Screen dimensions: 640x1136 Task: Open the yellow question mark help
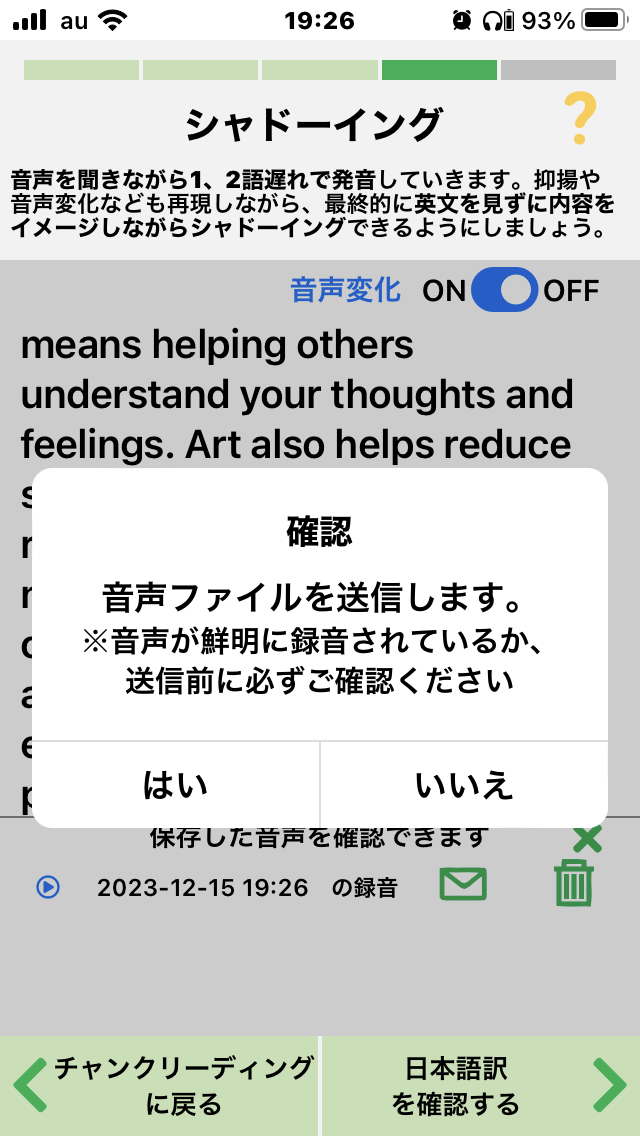coord(580,120)
